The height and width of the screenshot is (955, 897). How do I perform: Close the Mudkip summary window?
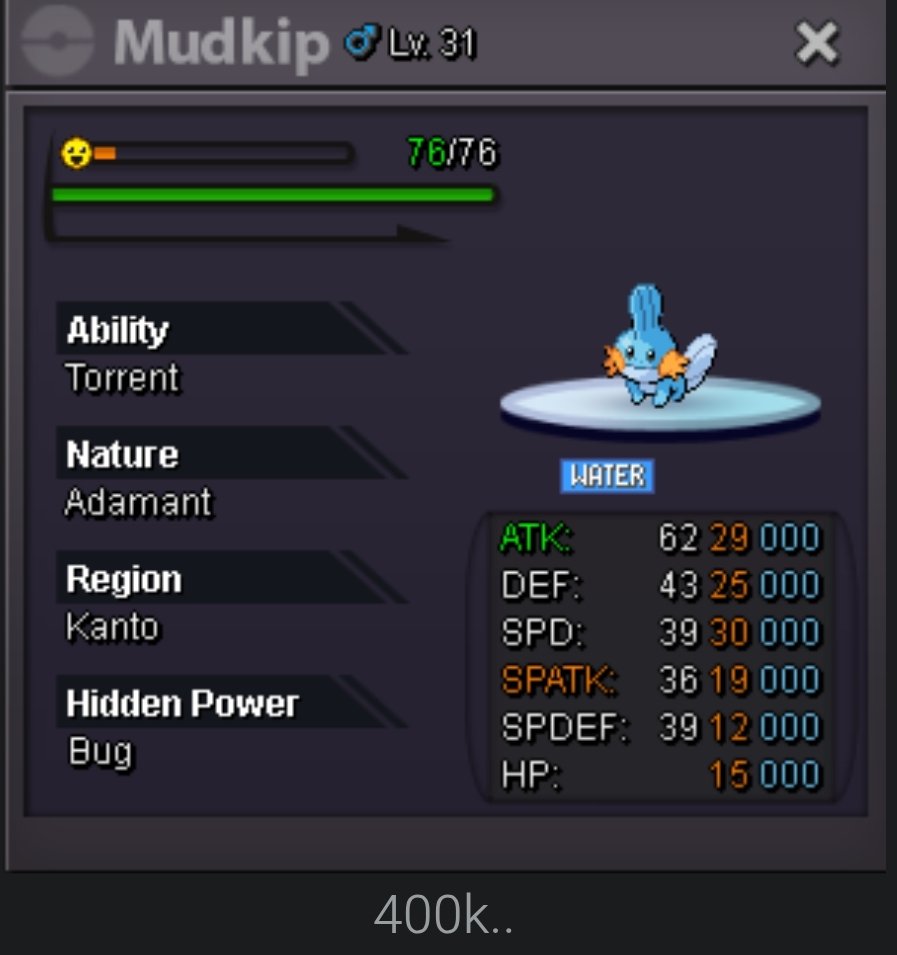point(816,44)
